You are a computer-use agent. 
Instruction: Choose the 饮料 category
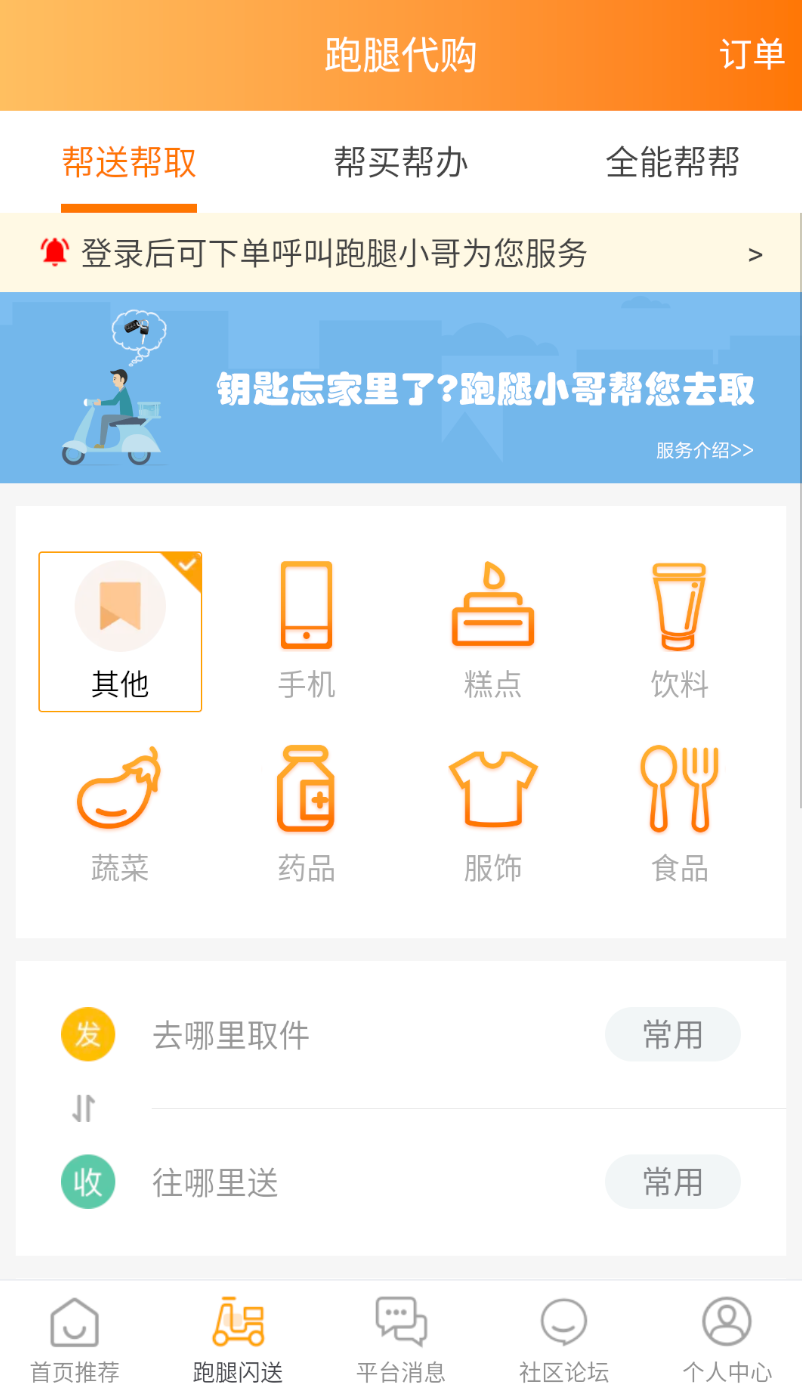coord(680,632)
